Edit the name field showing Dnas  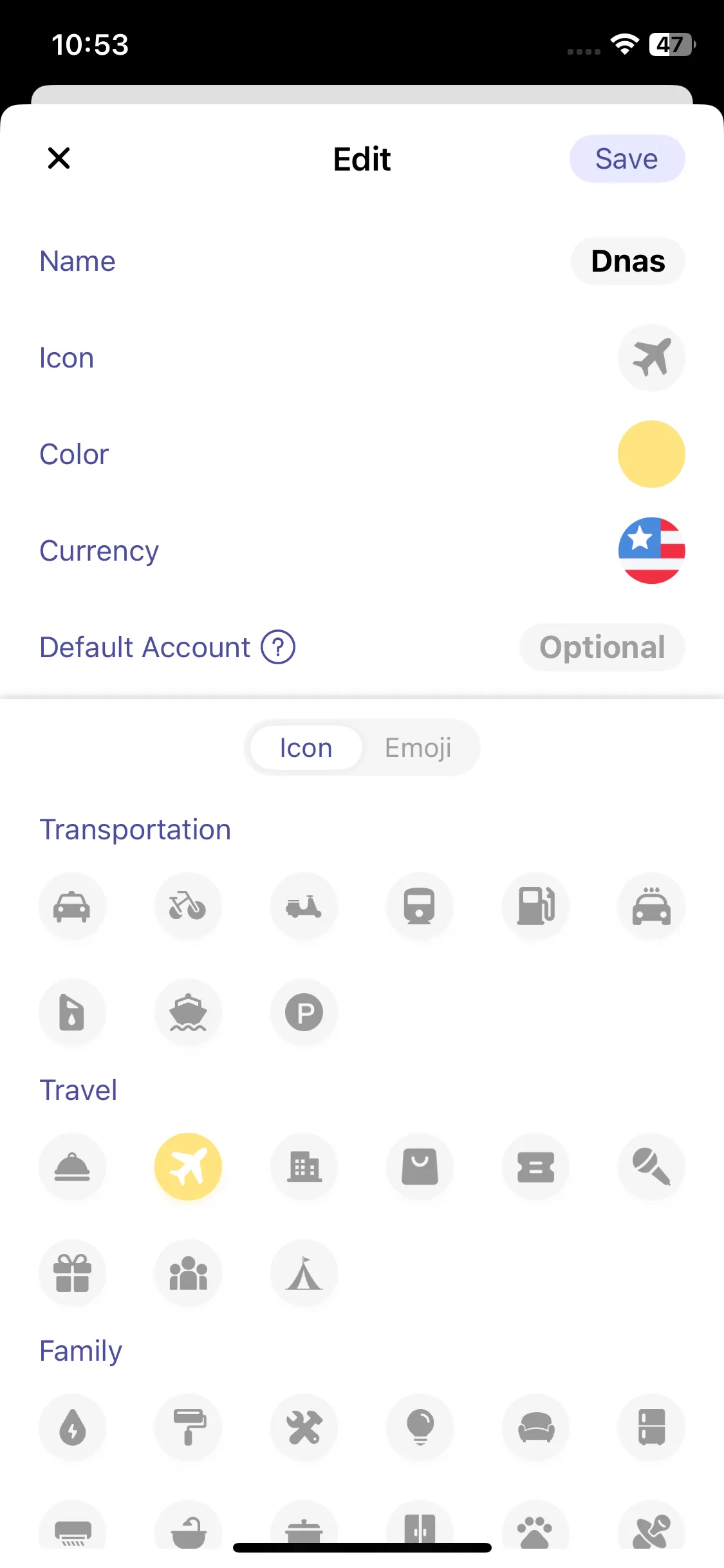point(627,261)
